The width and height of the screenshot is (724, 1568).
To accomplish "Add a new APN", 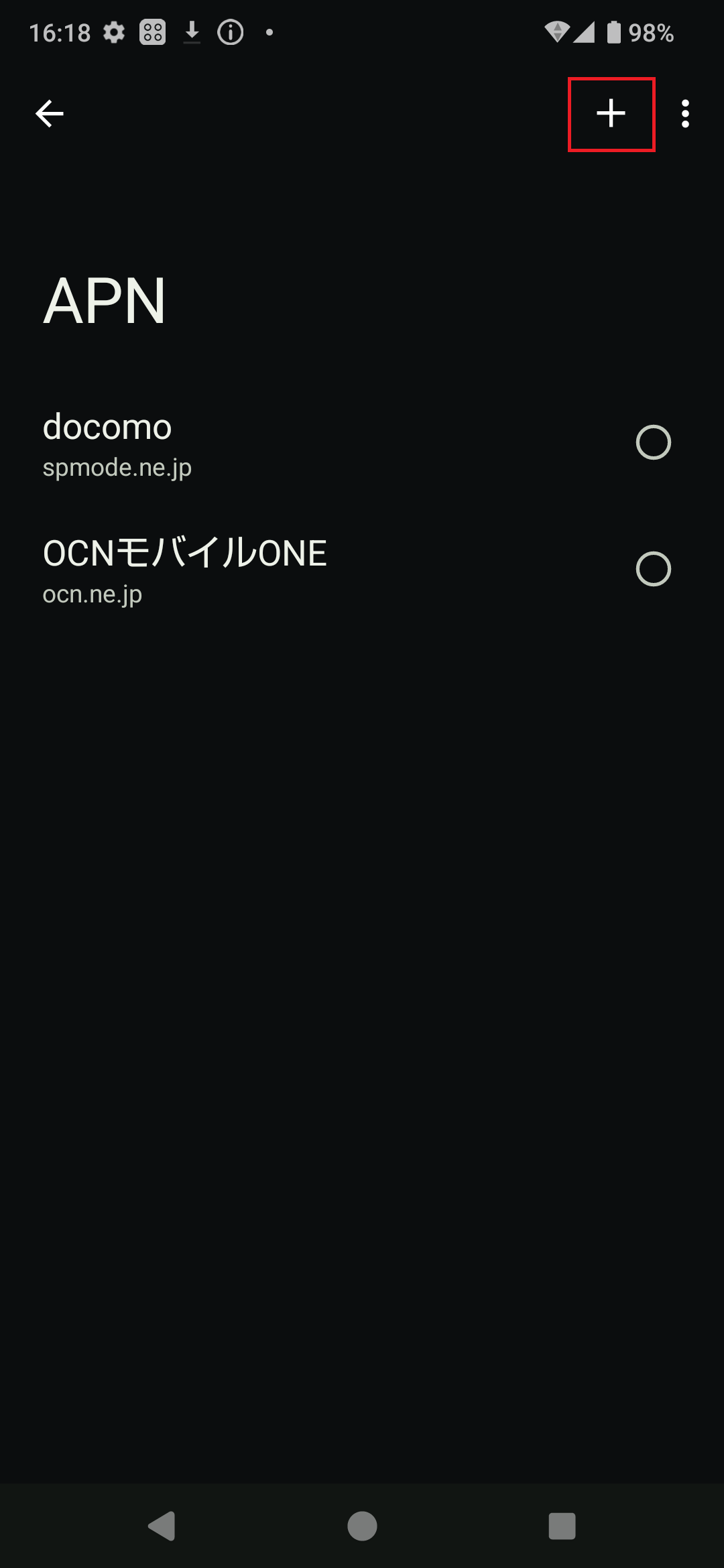I will (x=611, y=114).
